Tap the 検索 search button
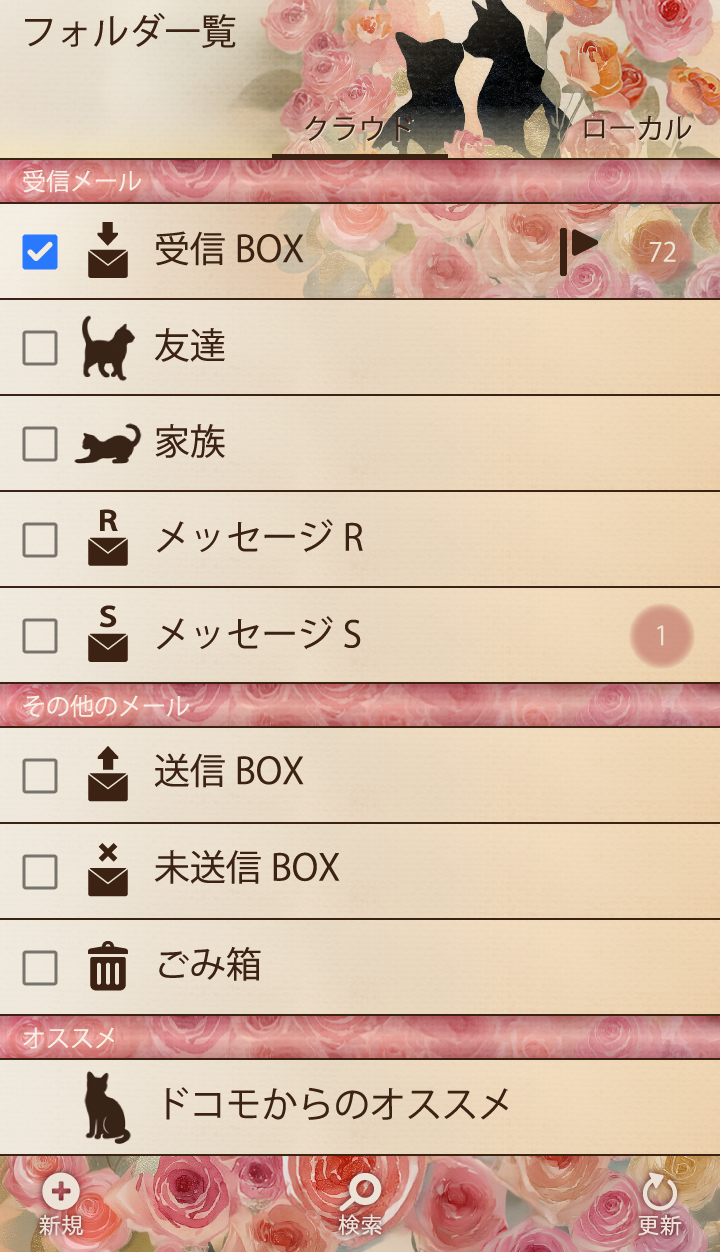The width and height of the screenshot is (720, 1252). (x=360, y=1205)
